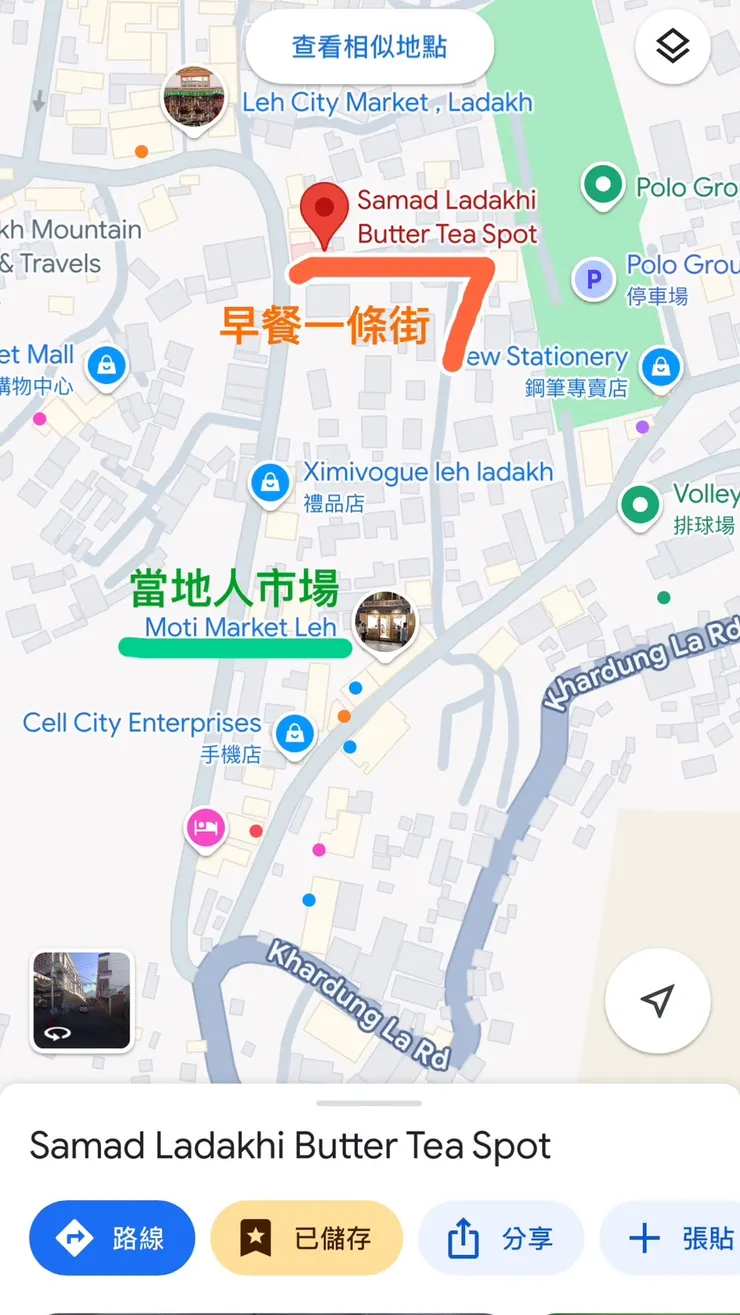
Task: Select the Polo Ground sports icon
Action: coord(603,186)
